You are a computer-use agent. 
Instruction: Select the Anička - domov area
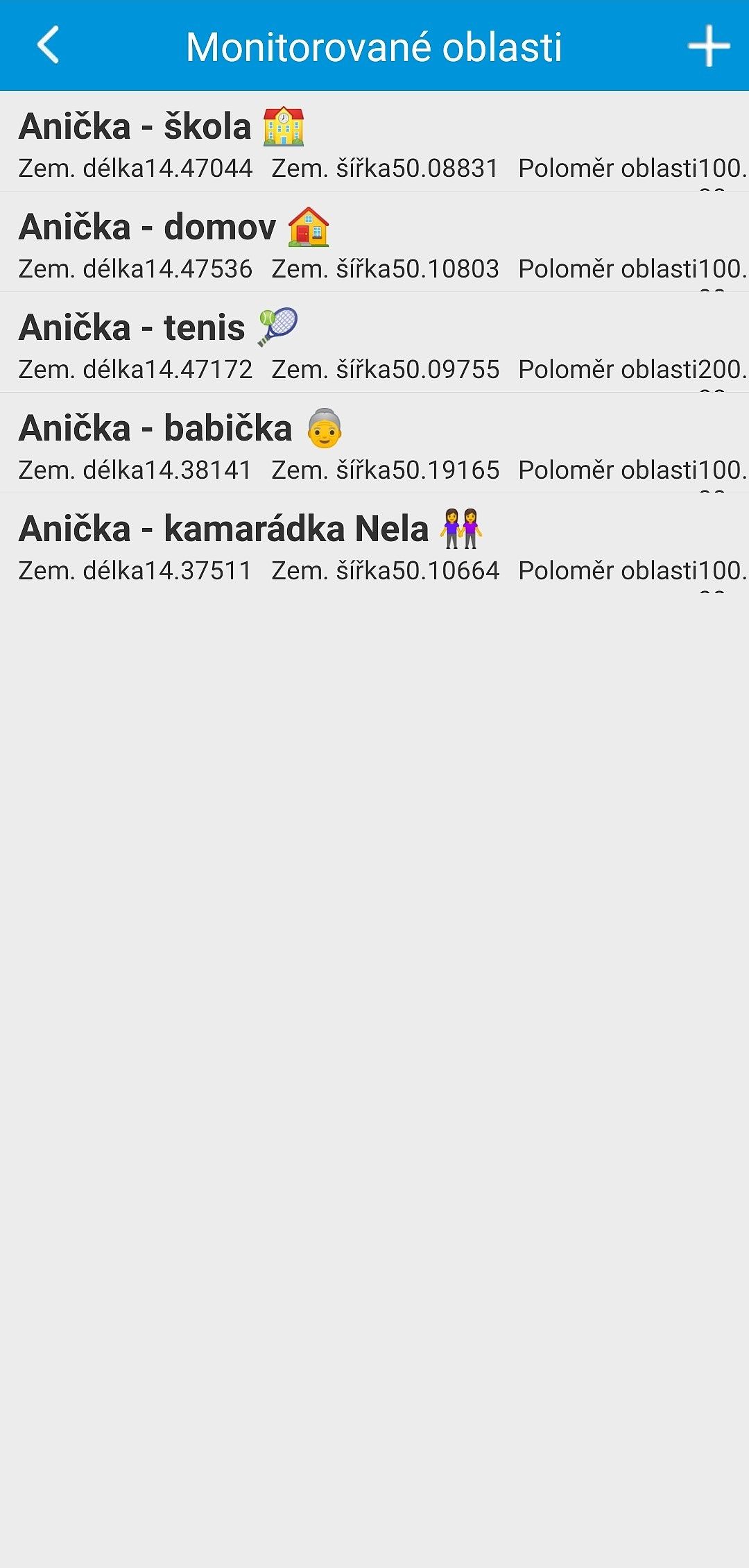pos(374,243)
